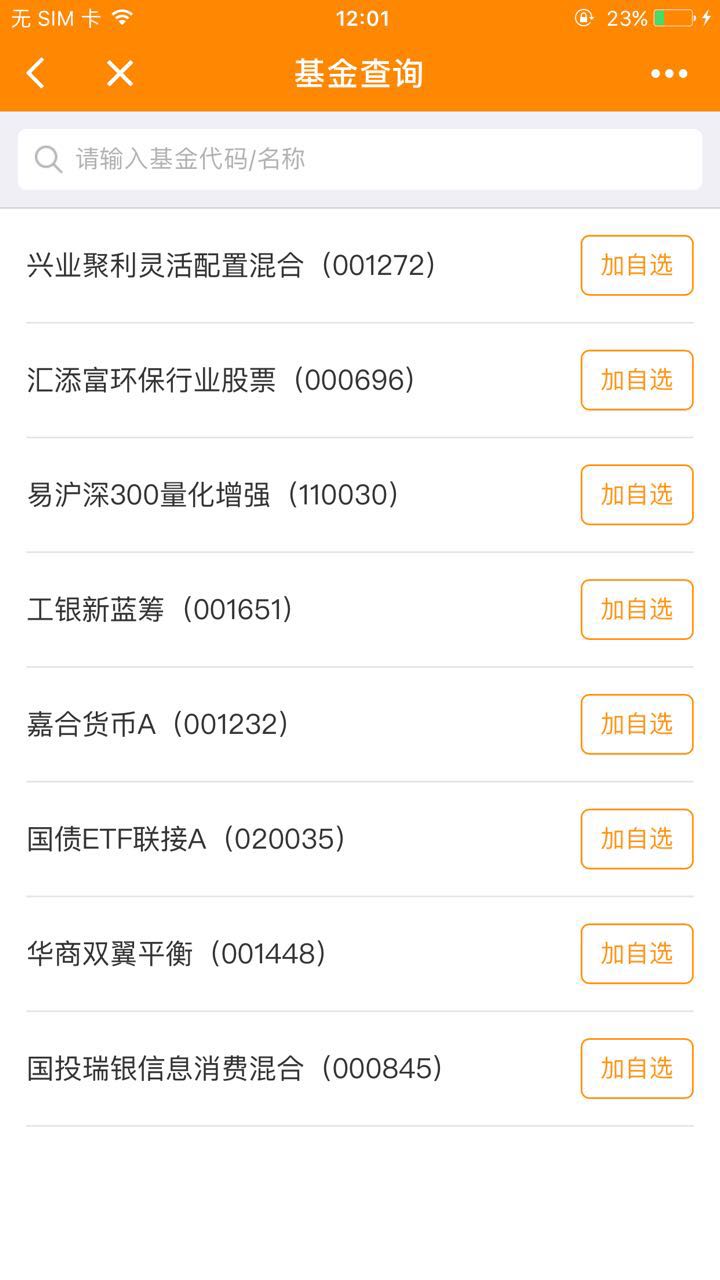720x1280 pixels.
Task: Add 华商双翼平衡 to watchlist
Action: tap(637, 954)
